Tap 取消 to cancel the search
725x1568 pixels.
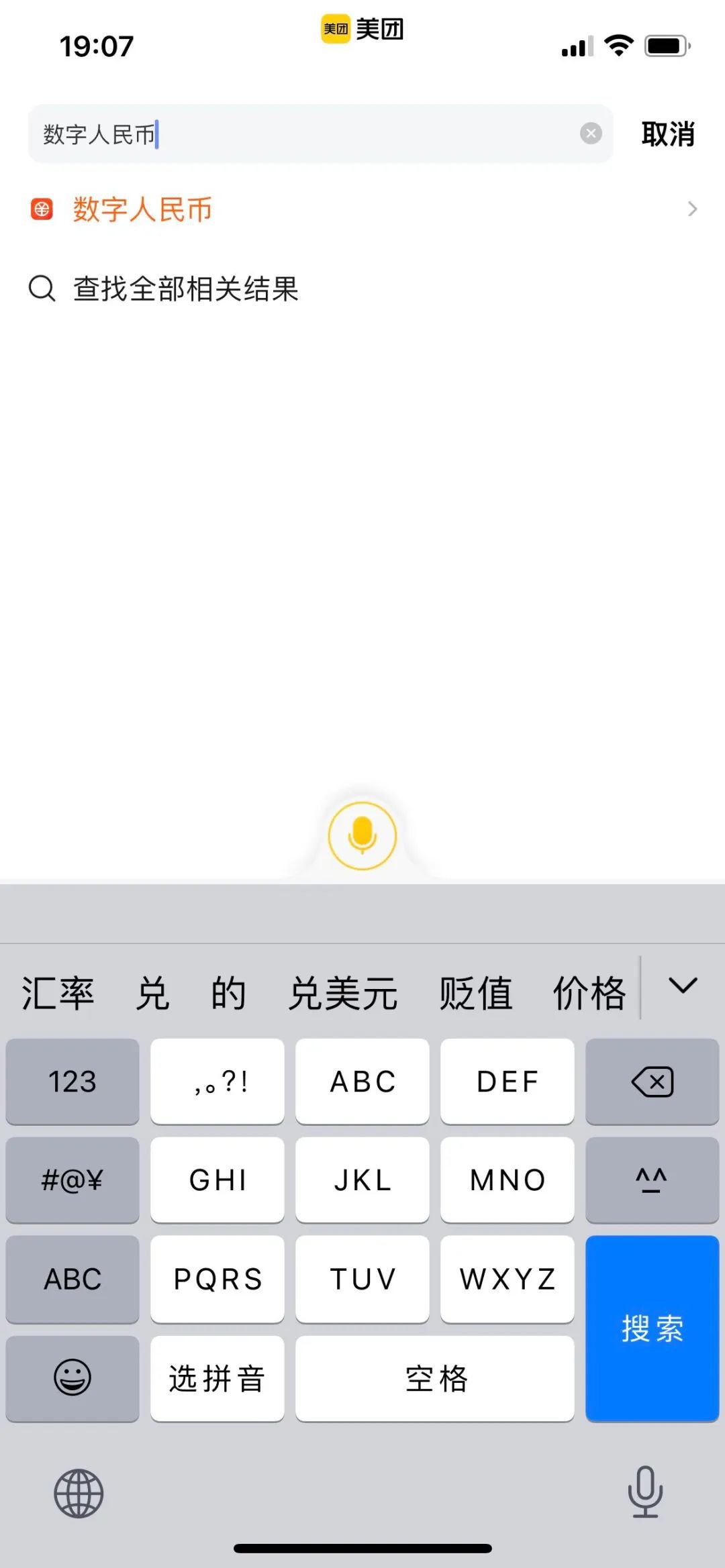[667, 134]
